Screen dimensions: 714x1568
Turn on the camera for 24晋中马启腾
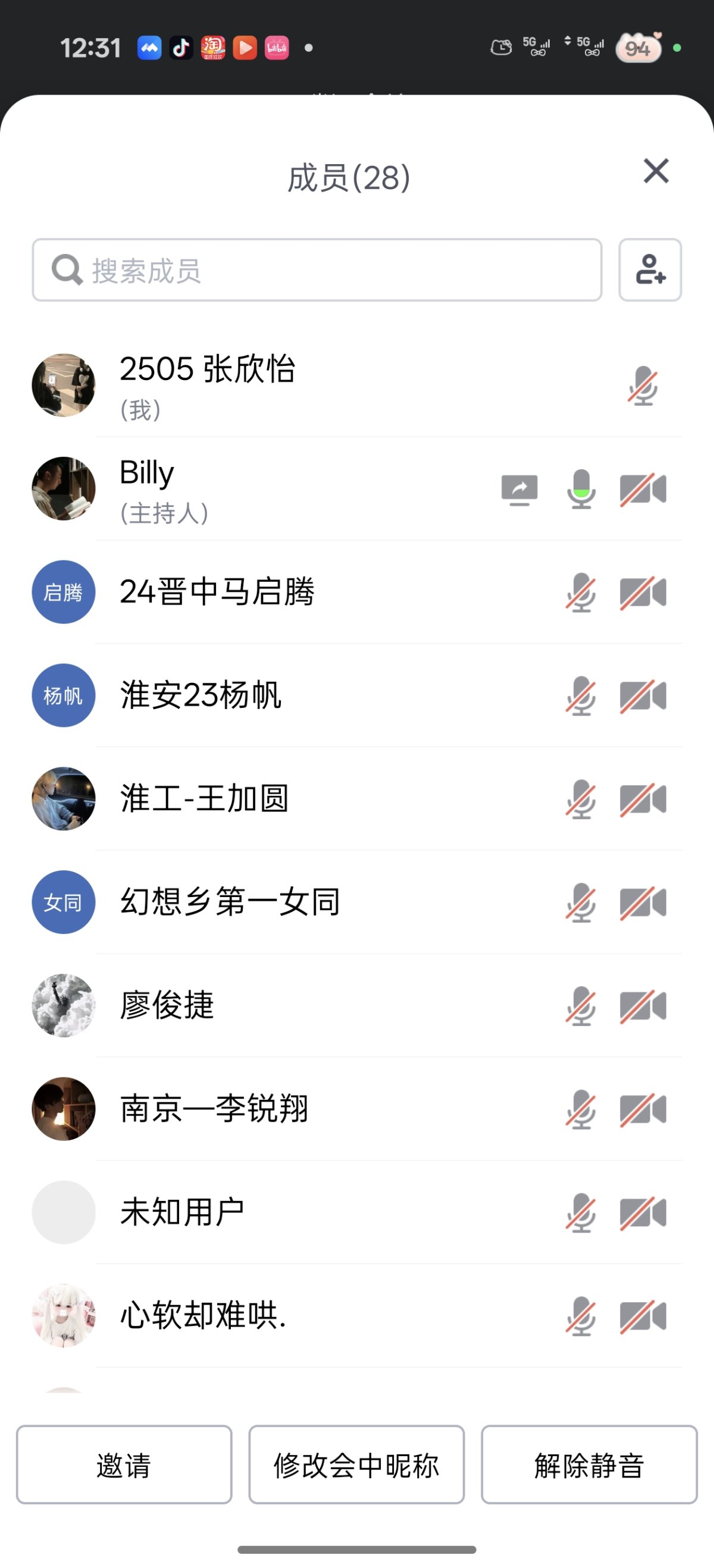point(642,592)
